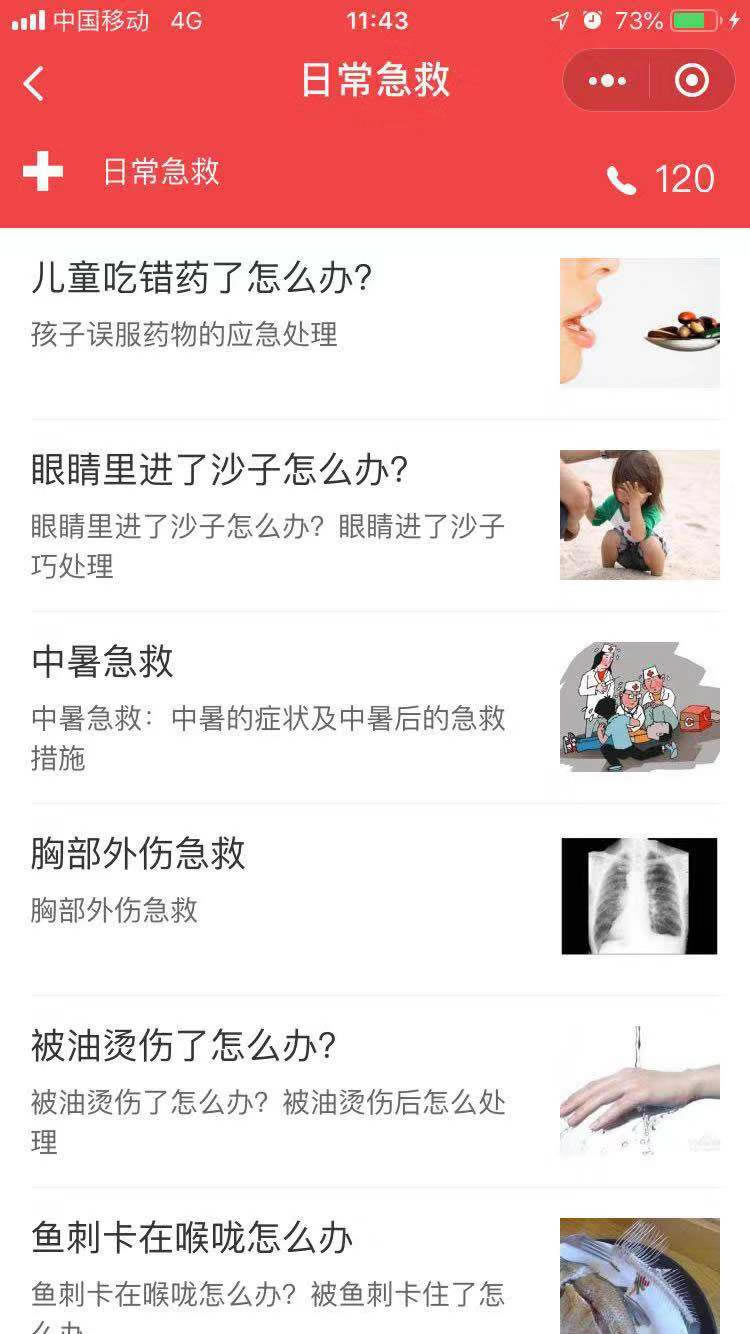The image size is (750, 1334).
Task: Open article 儿童吃错药了怎么办?
Action: pyautogui.click(x=375, y=324)
